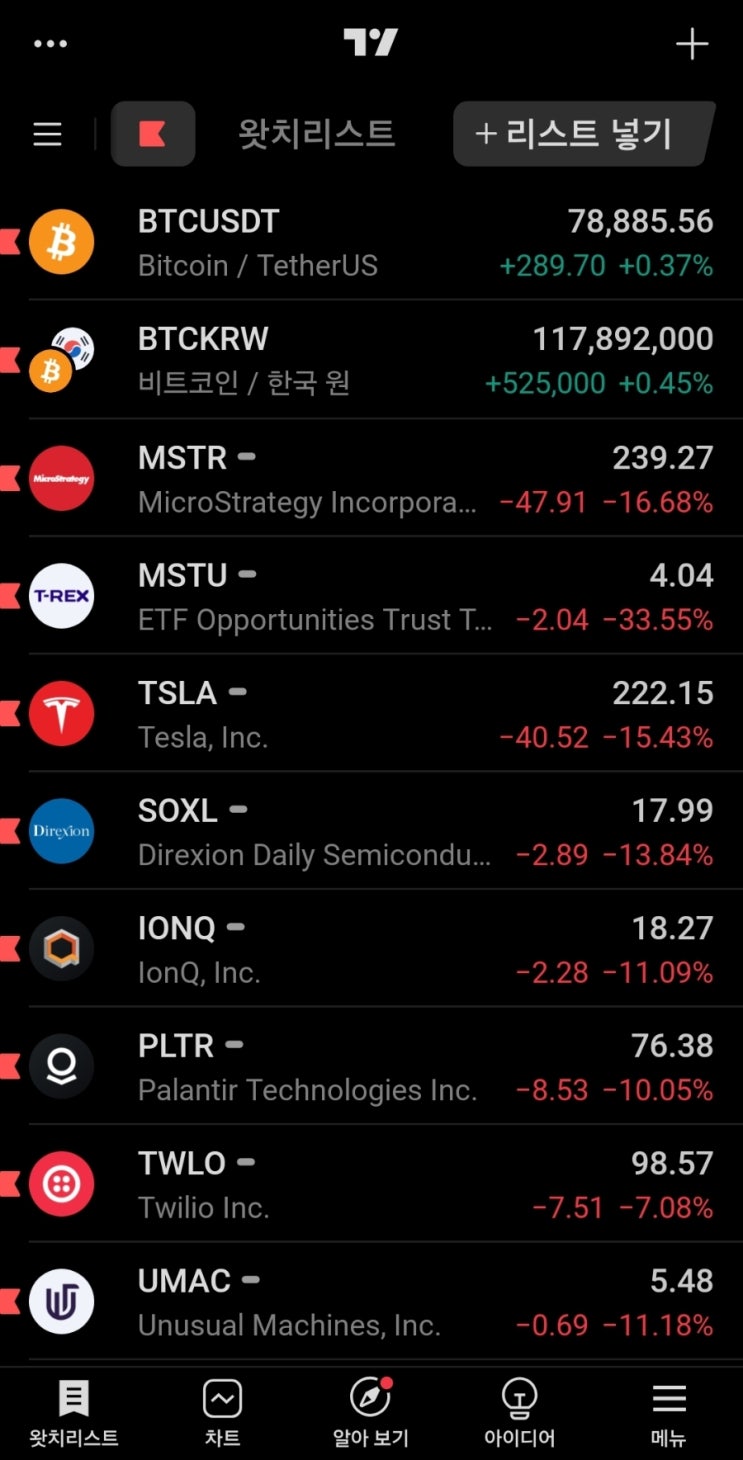This screenshot has width=743, height=1460.
Task: Switch to the 왓치리스트 top tab
Action: pyautogui.click(x=316, y=134)
